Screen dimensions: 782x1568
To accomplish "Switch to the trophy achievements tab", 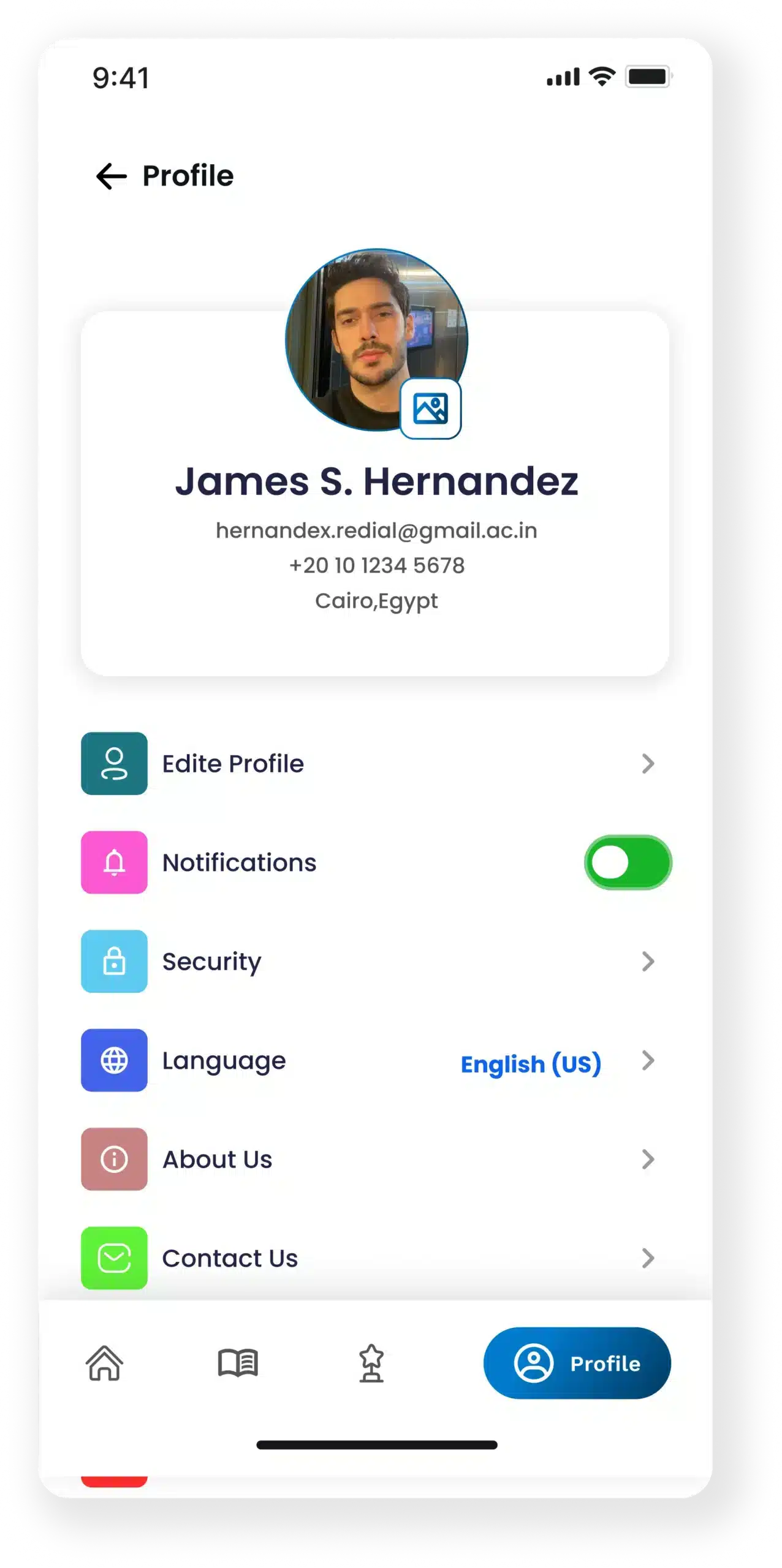I will point(371,1363).
